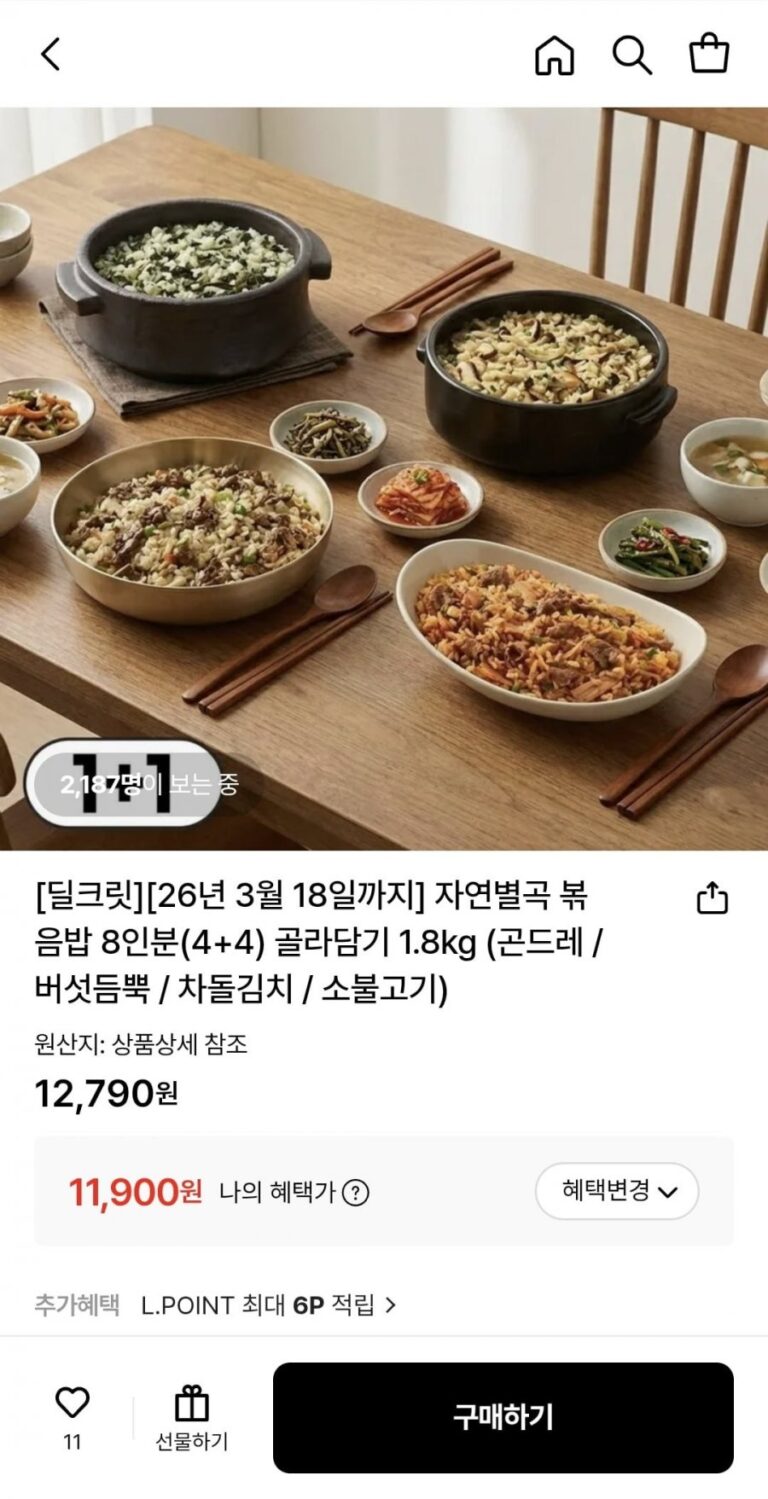
Task: Go back to the previous page
Action: 51,54
